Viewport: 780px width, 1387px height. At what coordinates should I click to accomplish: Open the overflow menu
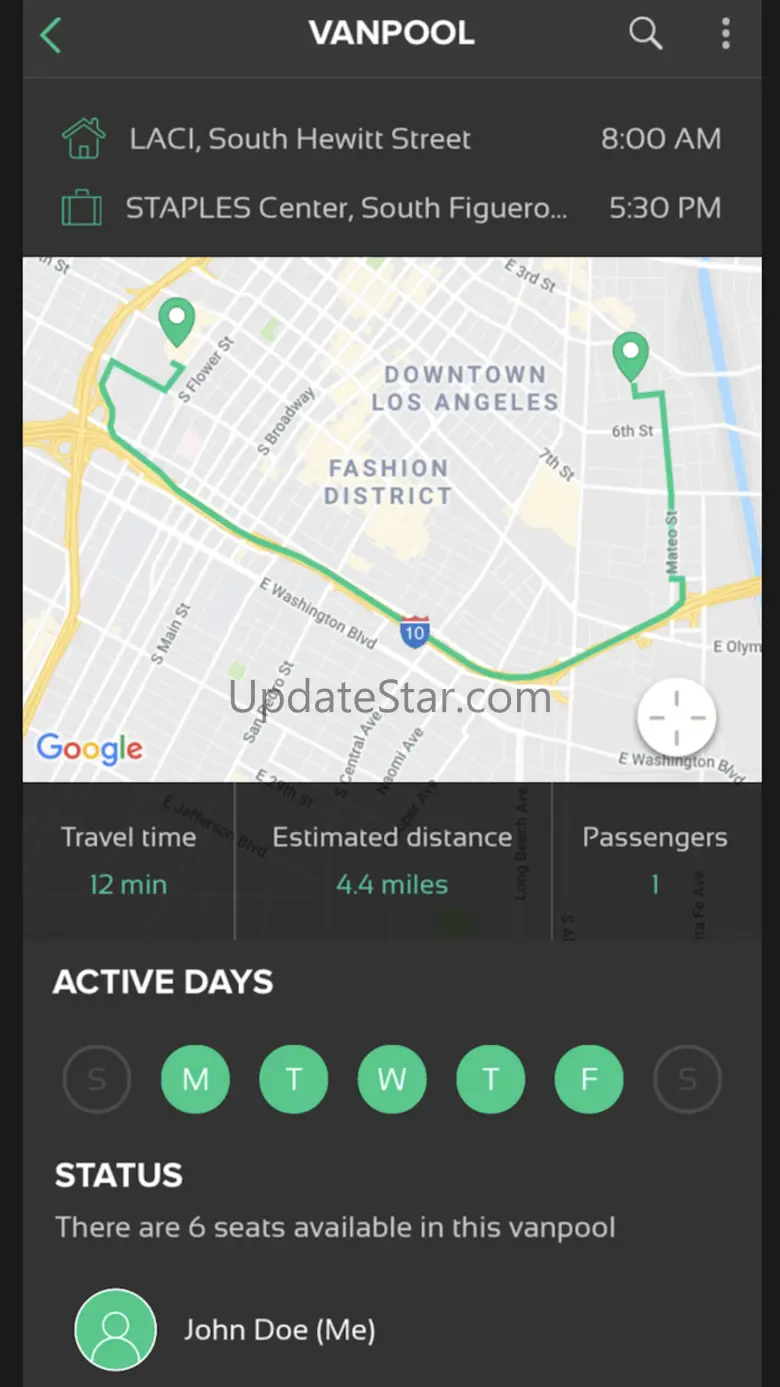[725, 34]
